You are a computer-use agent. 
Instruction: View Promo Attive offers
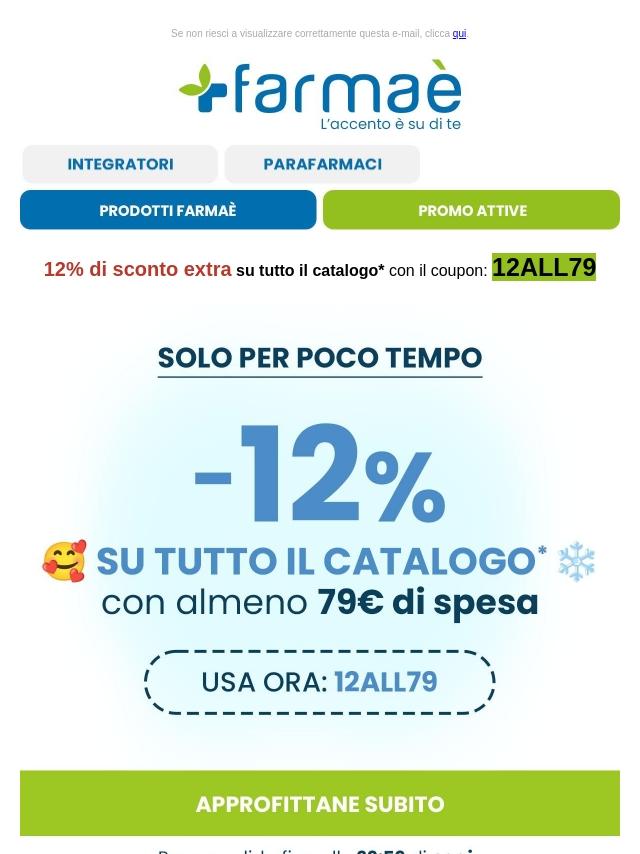(x=472, y=210)
